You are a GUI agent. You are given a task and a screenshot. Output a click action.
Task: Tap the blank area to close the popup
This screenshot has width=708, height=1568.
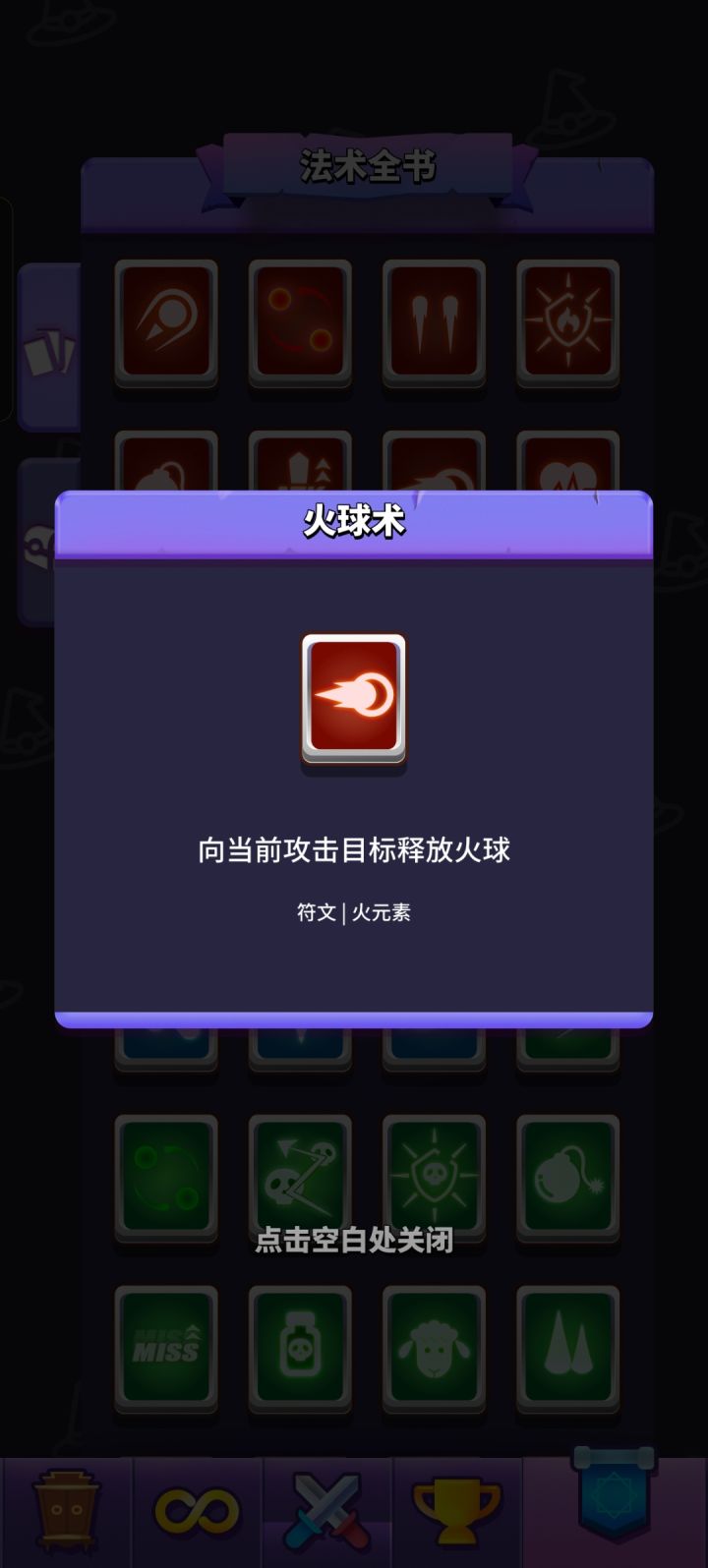(354, 1241)
